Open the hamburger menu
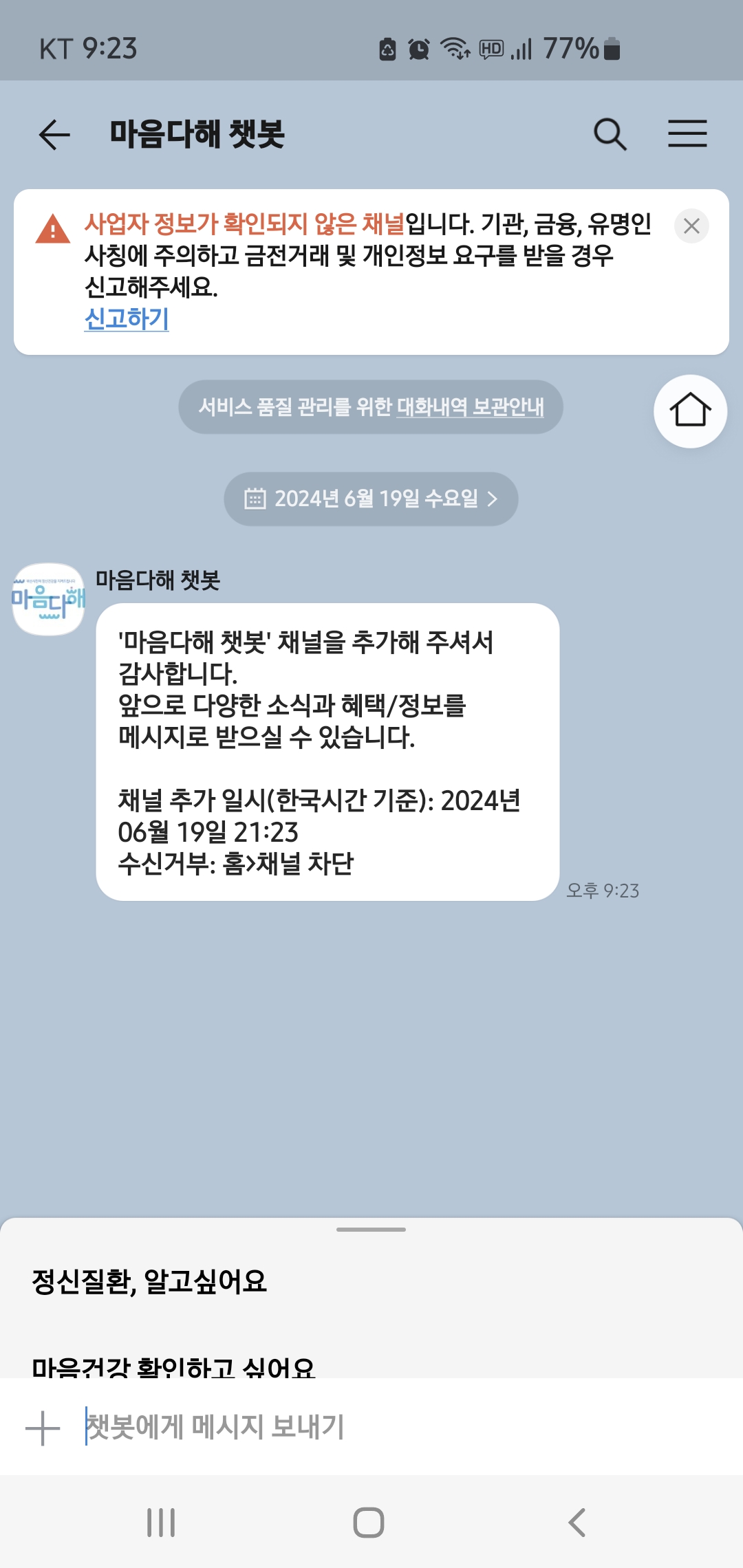This screenshot has width=743, height=1568. tap(687, 134)
